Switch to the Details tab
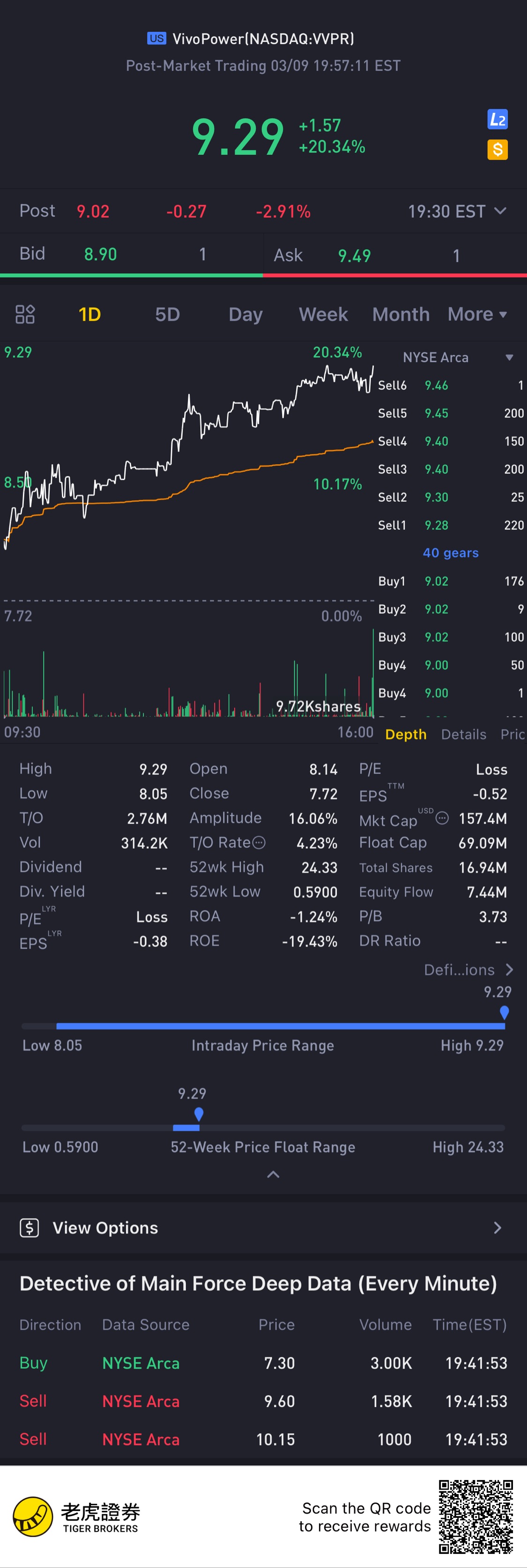The height and width of the screenshot is (1568, 527). 464,734
